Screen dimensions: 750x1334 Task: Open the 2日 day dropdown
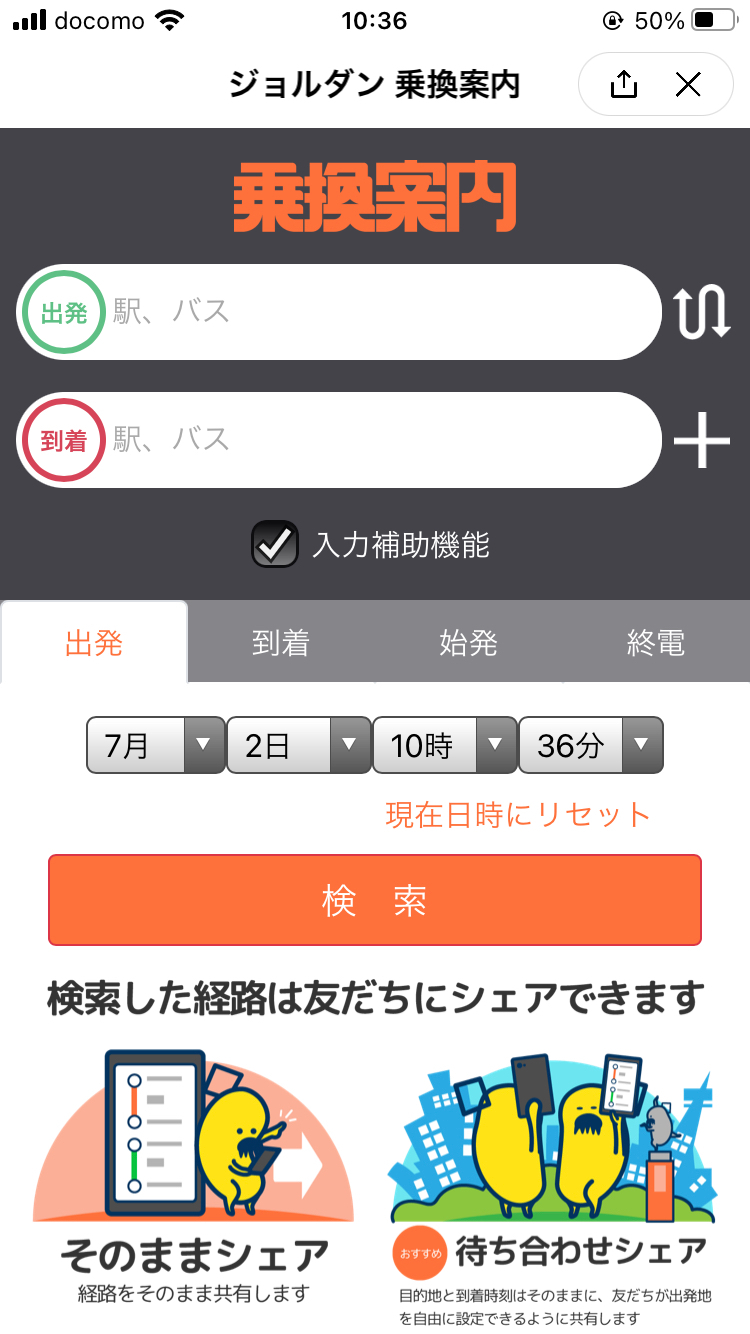coord(298,745)
